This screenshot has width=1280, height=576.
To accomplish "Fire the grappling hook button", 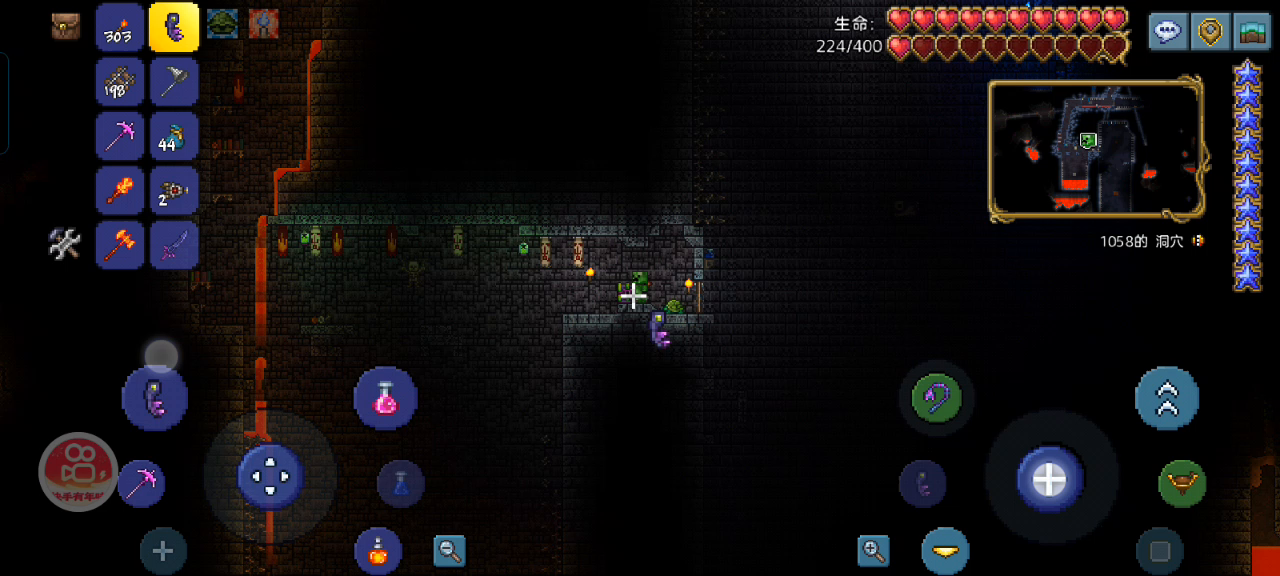I will (x=937, y=398).
